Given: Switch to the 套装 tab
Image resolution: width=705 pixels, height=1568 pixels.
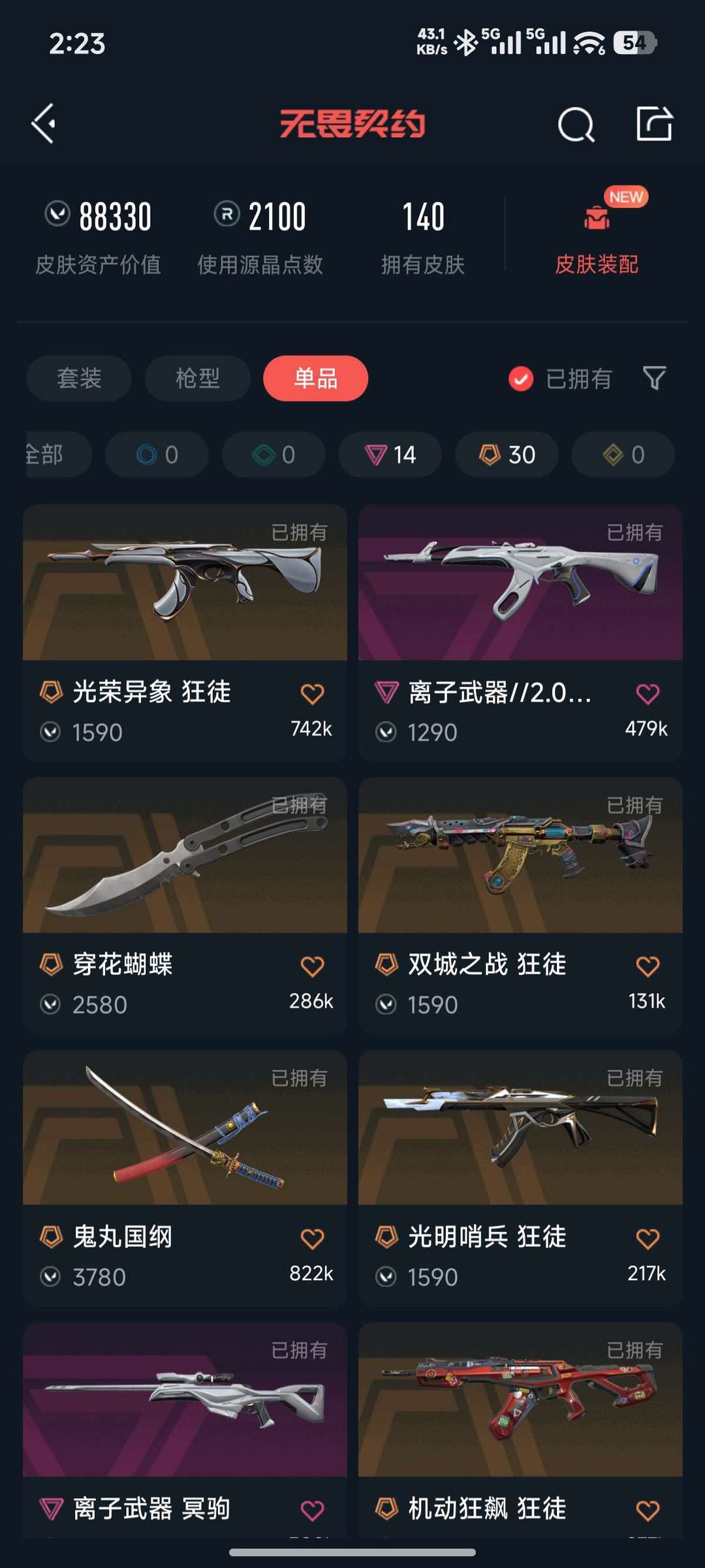Looking at the screenshot, I should [78, 378].
